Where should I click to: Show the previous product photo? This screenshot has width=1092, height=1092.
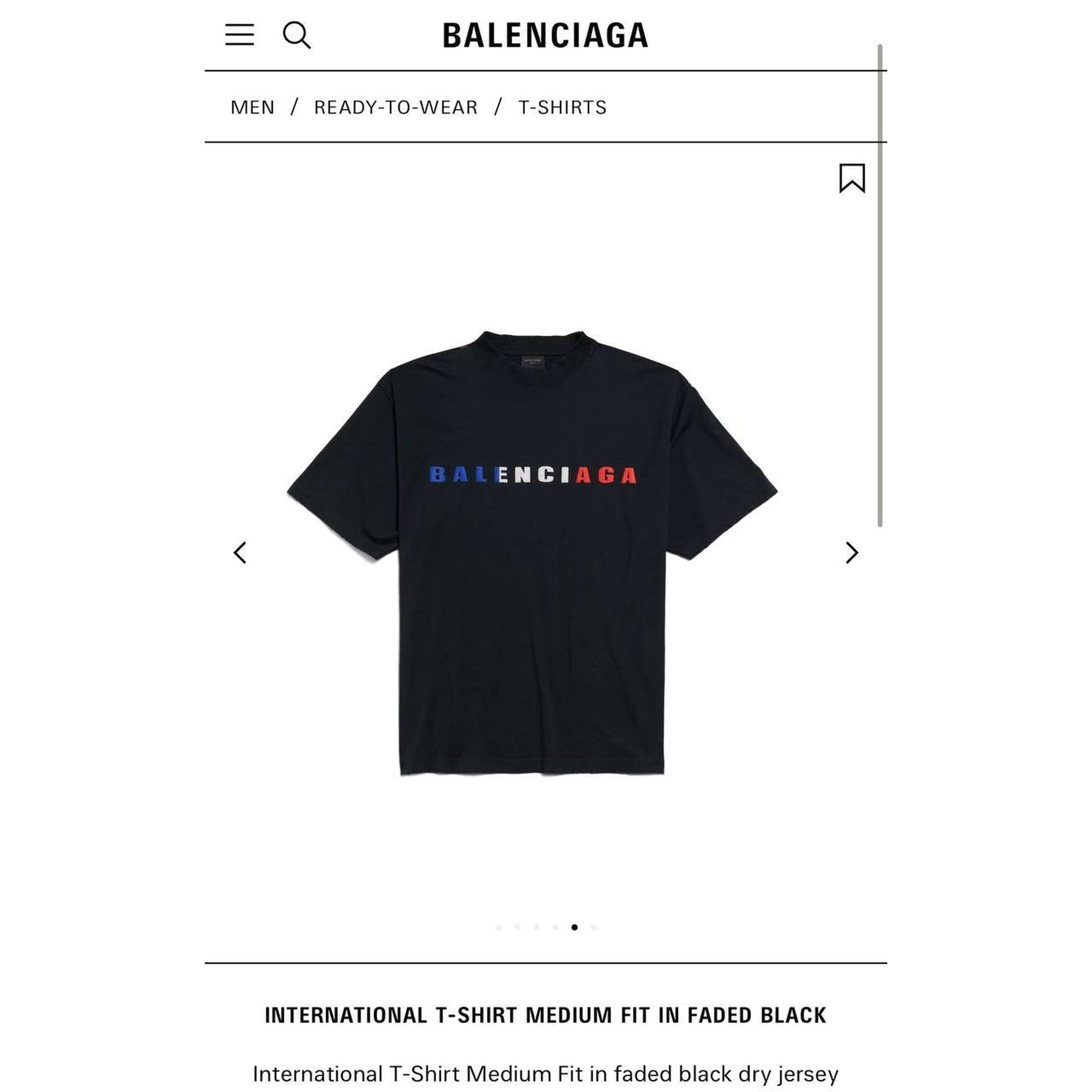[x=240, y=553]
